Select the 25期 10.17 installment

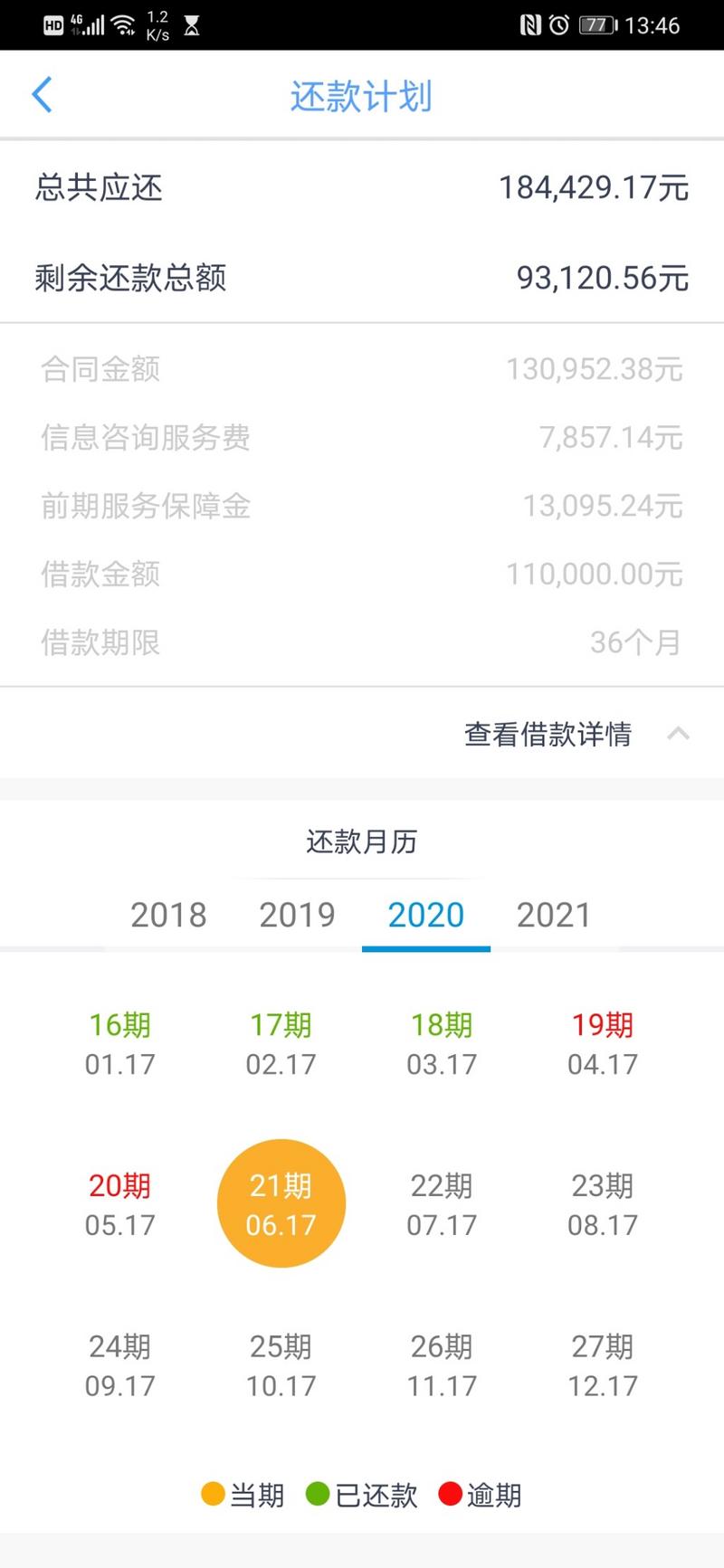(281, 1365)
